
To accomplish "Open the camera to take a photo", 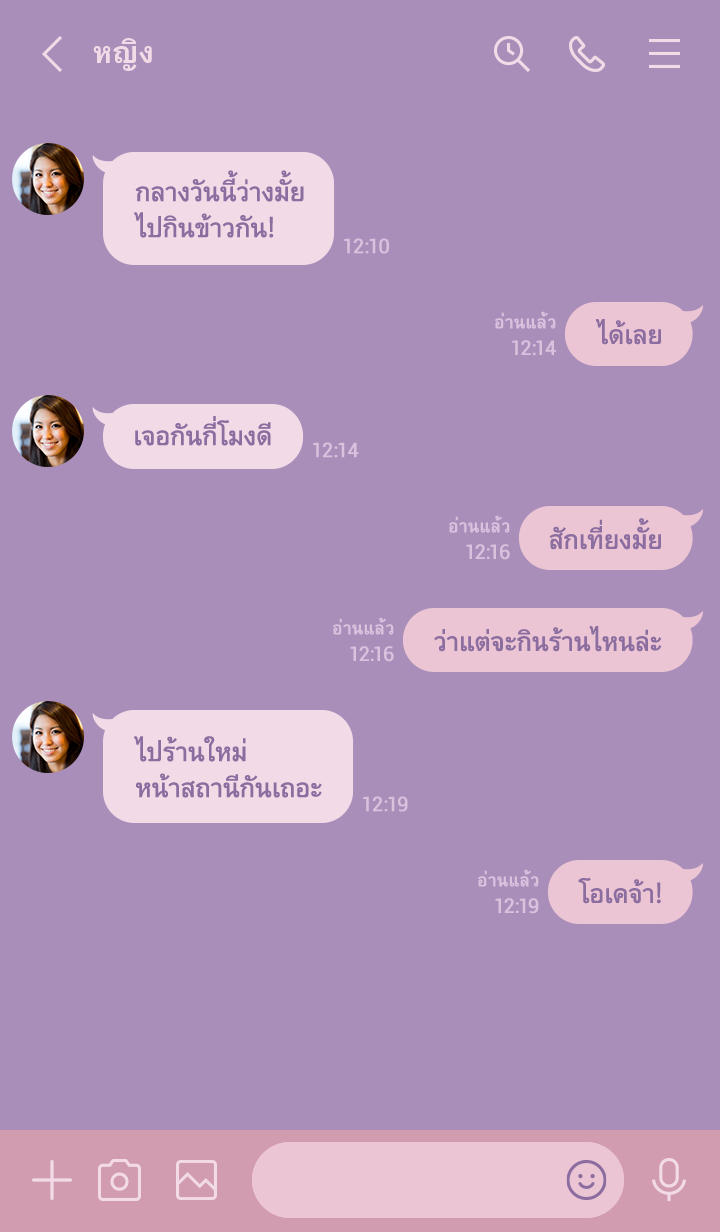I will click(x=119, y=1181).
